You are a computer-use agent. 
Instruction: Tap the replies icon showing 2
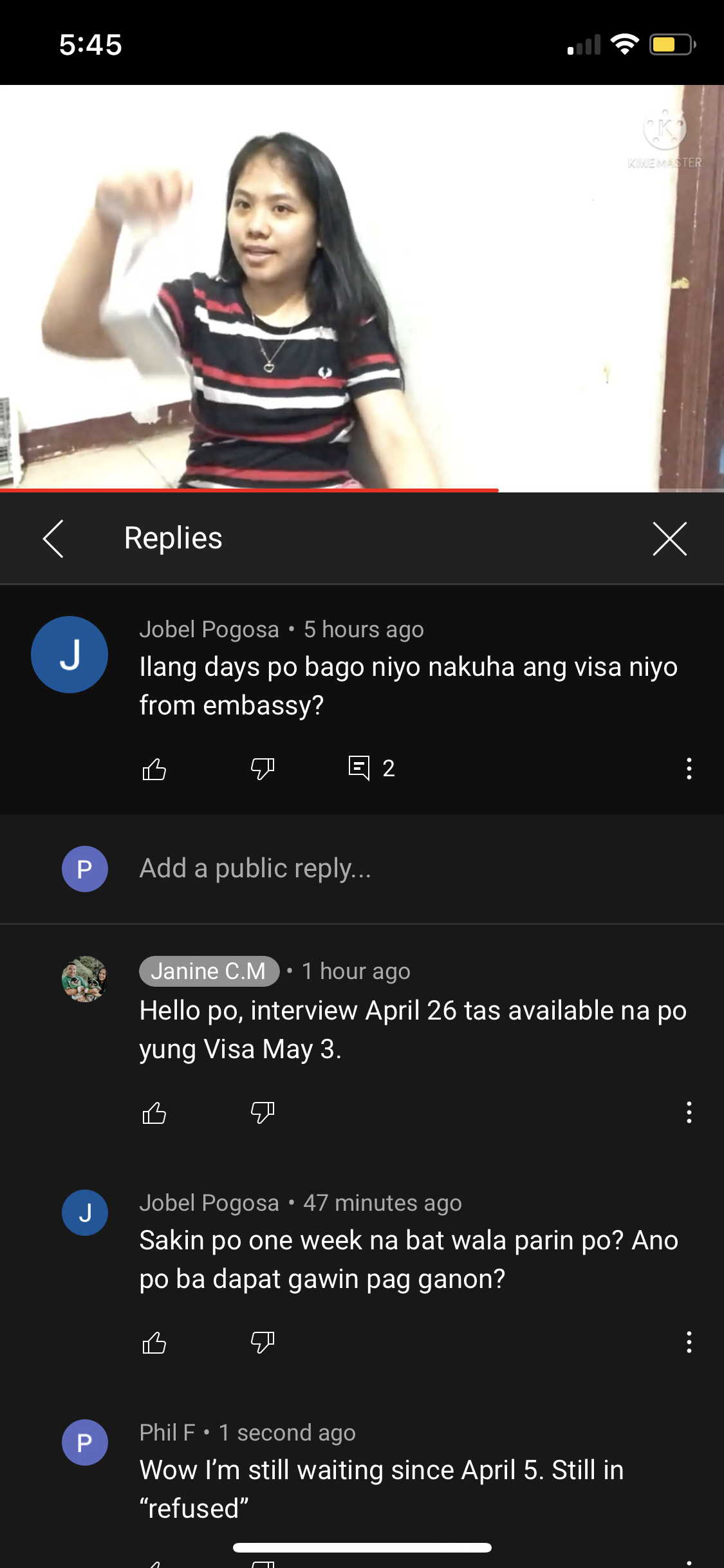pyautogui.click(x=371, y=768)
